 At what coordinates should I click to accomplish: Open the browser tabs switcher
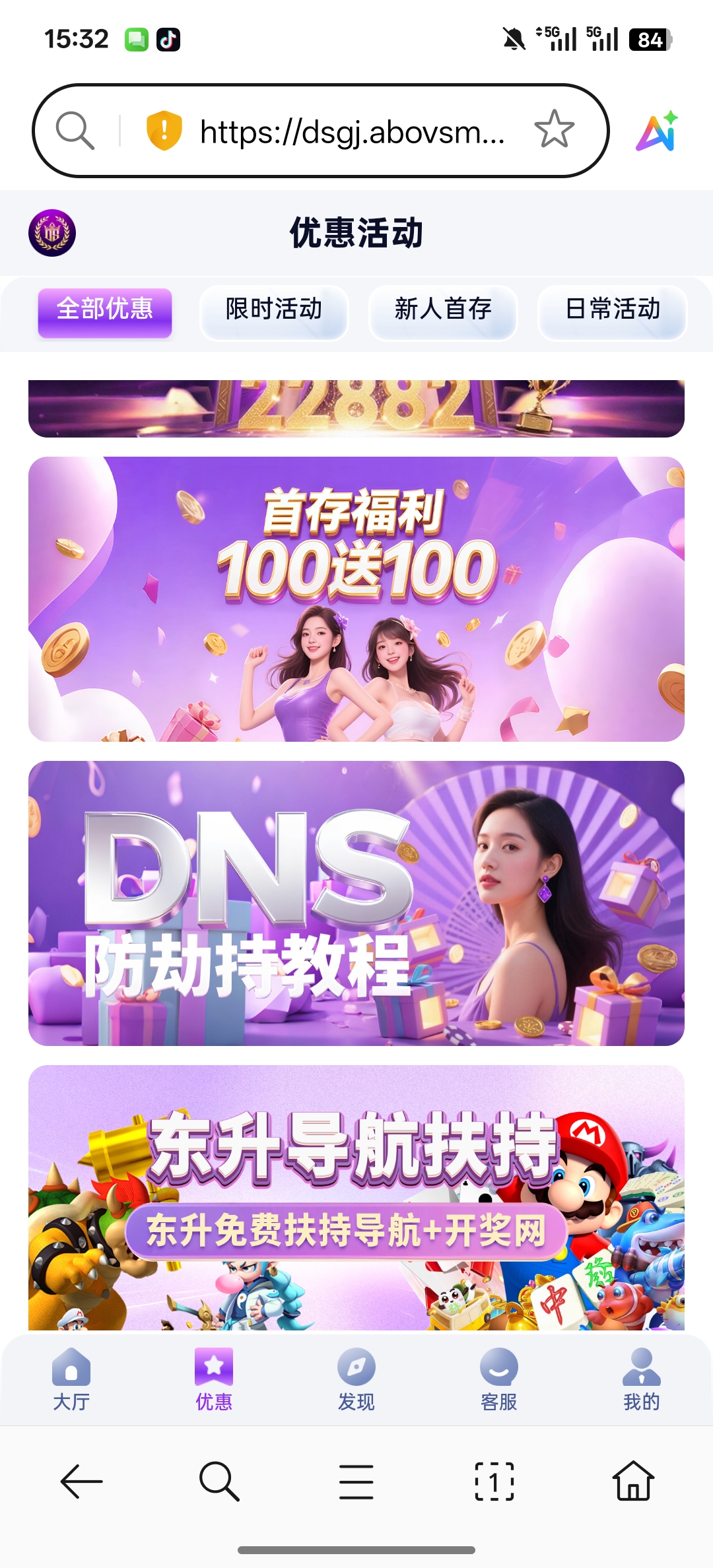pos(494,1482)
